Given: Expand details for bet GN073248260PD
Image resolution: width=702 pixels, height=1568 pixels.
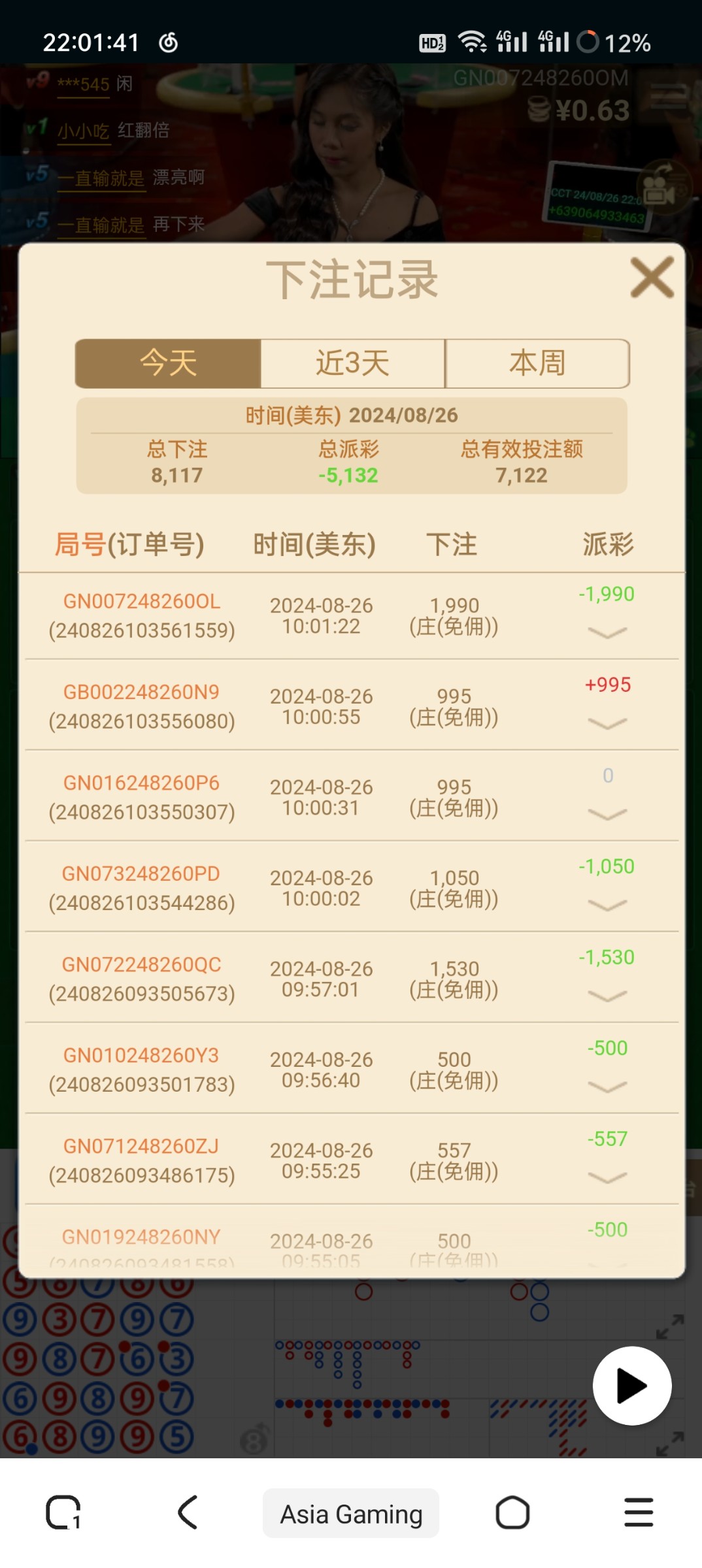Looking at the screenshot, I should pos(607,904).
